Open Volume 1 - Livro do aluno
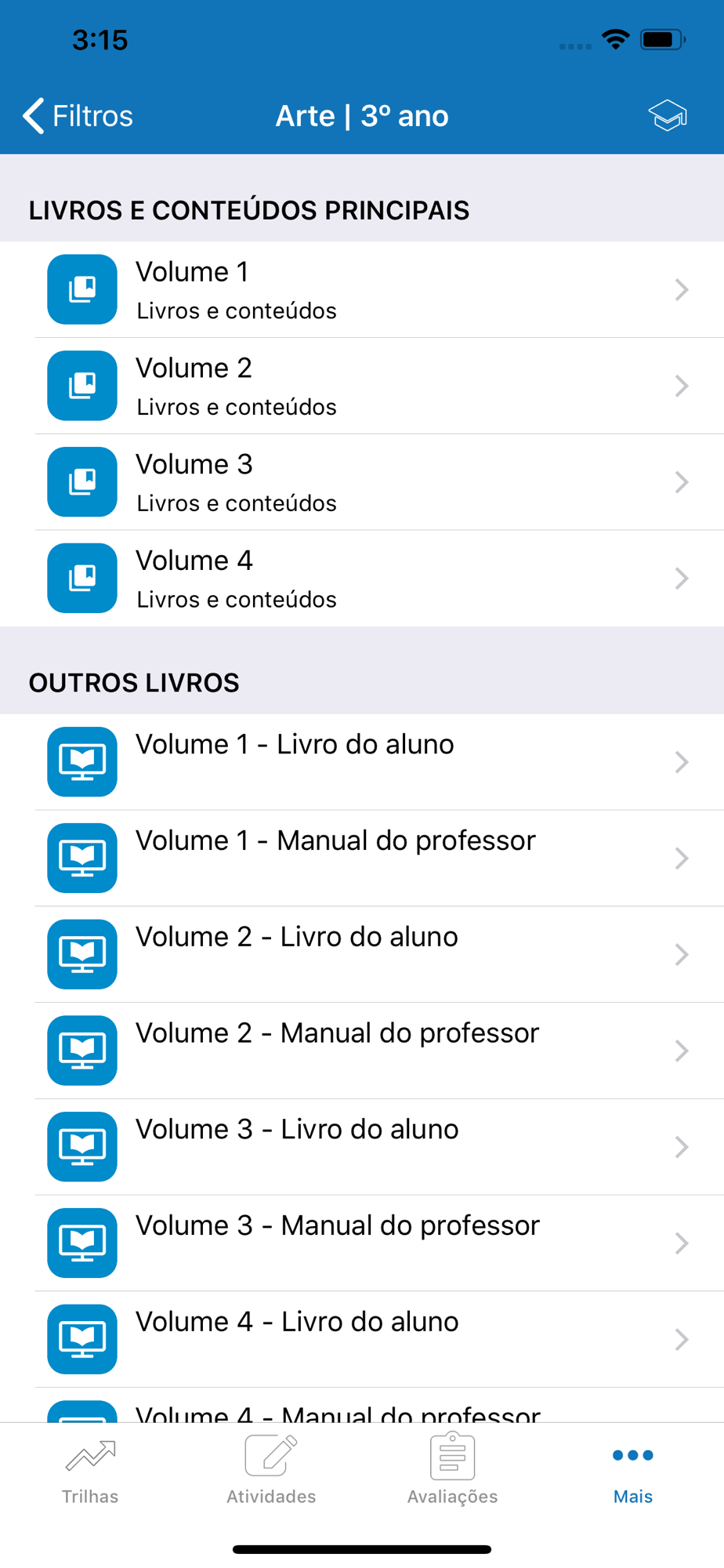This screenshot has height=1568, width=724. pos(362,762)
